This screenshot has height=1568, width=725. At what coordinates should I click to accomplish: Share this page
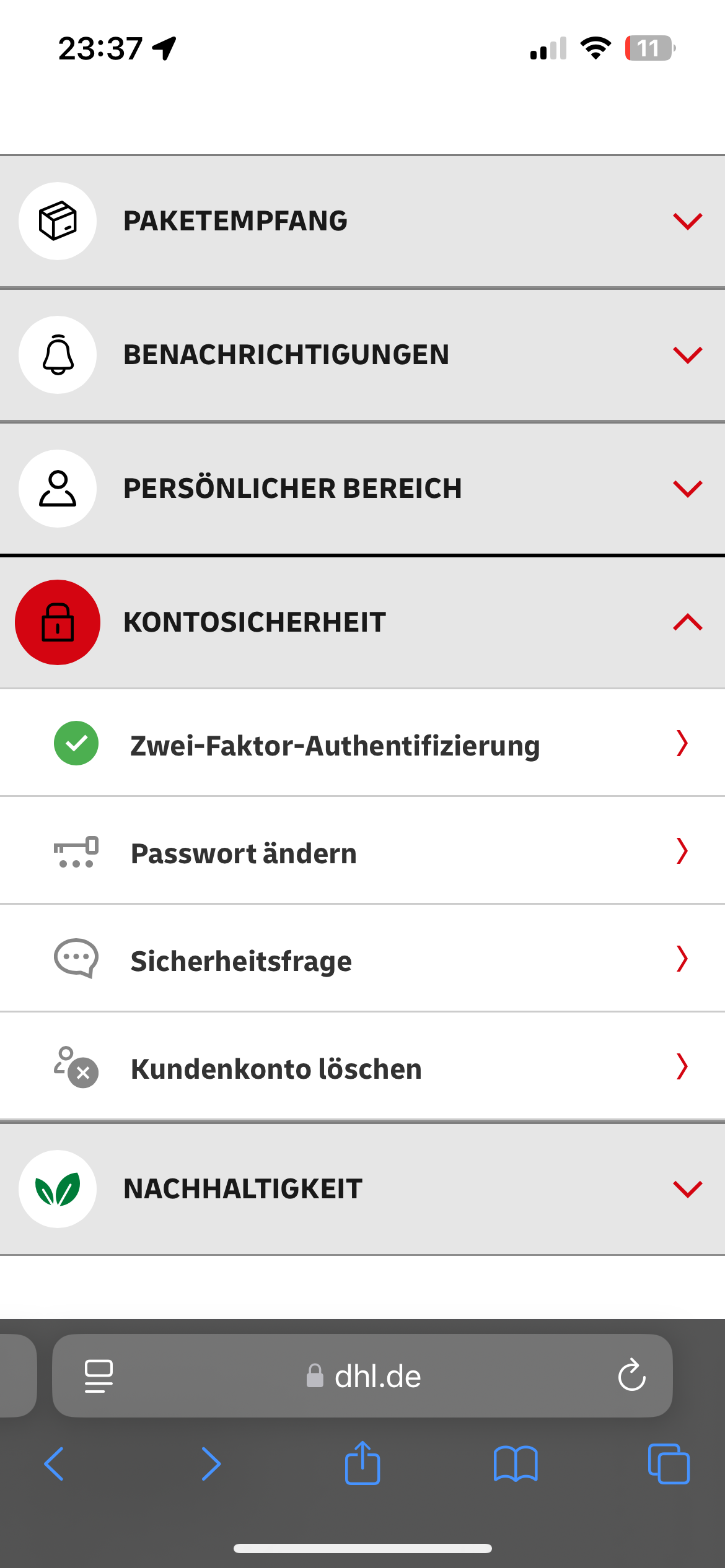coord(362,1461)
